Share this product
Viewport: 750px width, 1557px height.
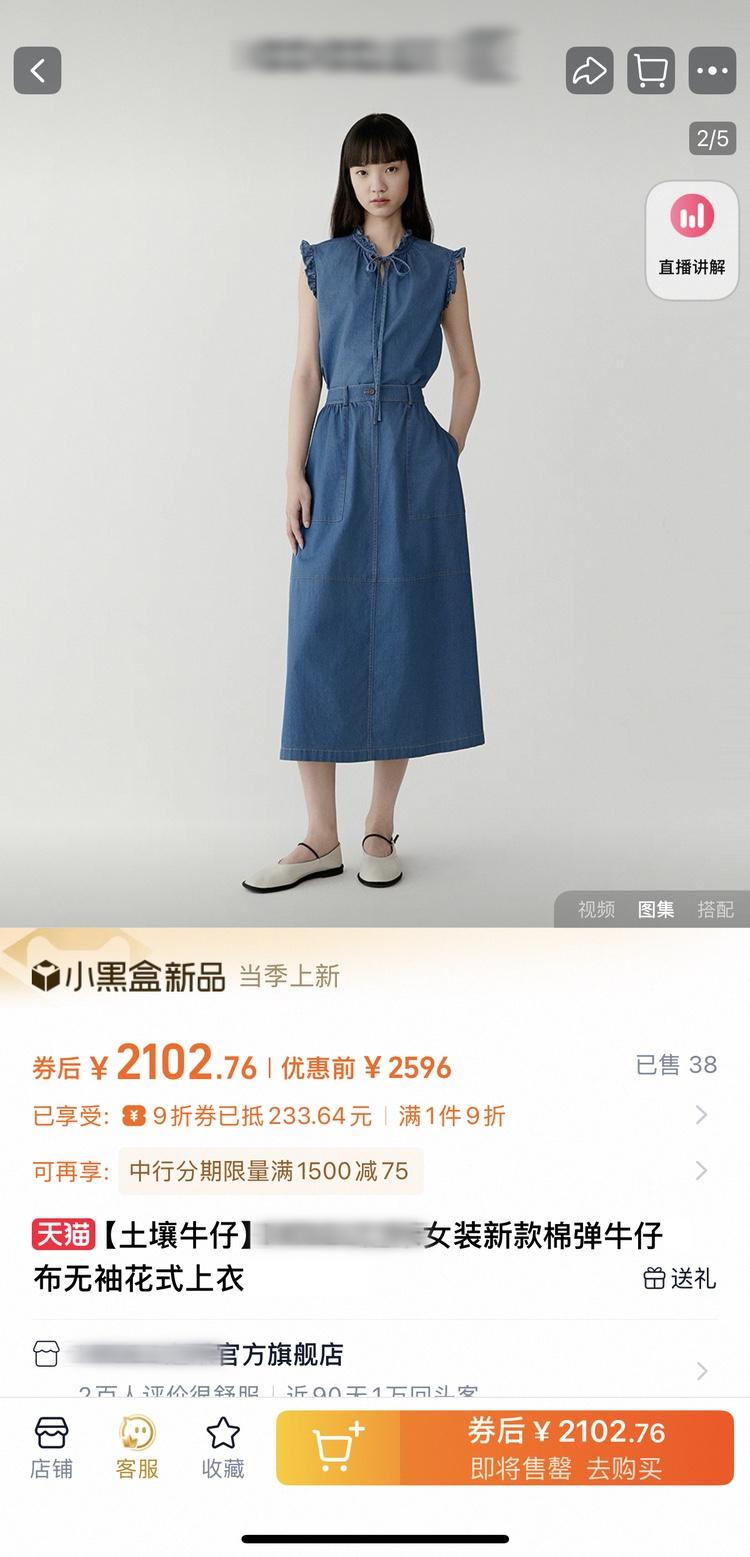tap(589, 71)
